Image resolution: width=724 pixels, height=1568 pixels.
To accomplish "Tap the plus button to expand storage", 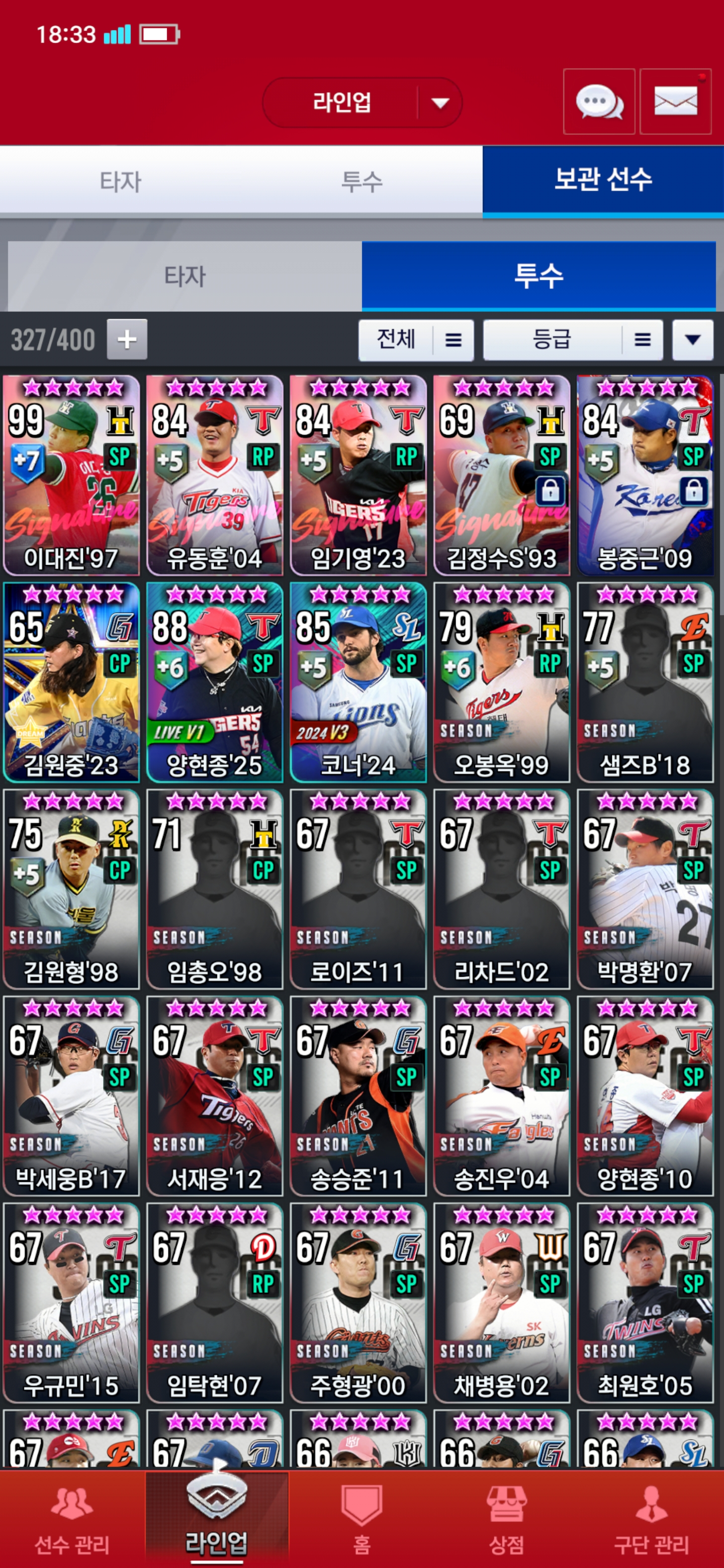I will click(x=127, y=339).
